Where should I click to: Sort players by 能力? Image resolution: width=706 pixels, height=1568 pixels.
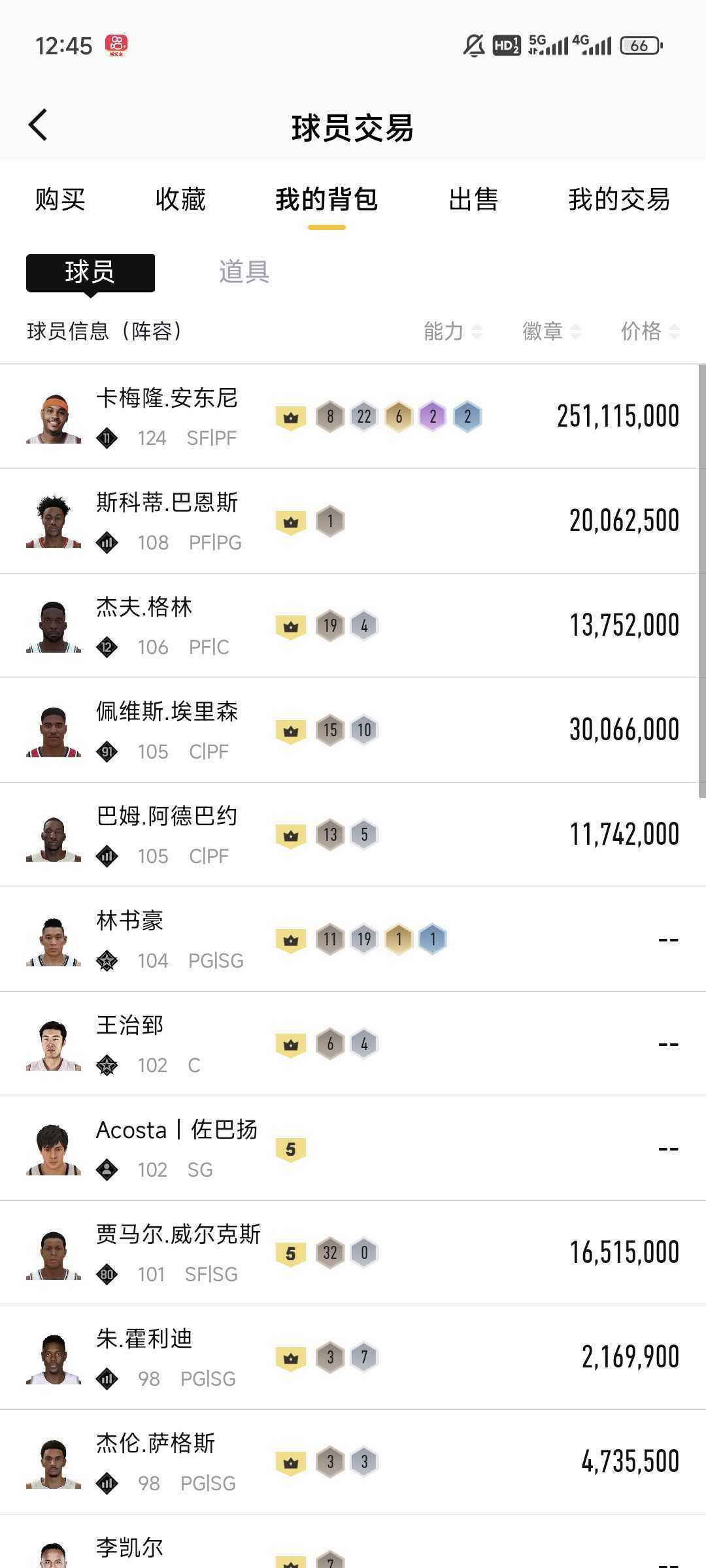click(x=452, y=331)
